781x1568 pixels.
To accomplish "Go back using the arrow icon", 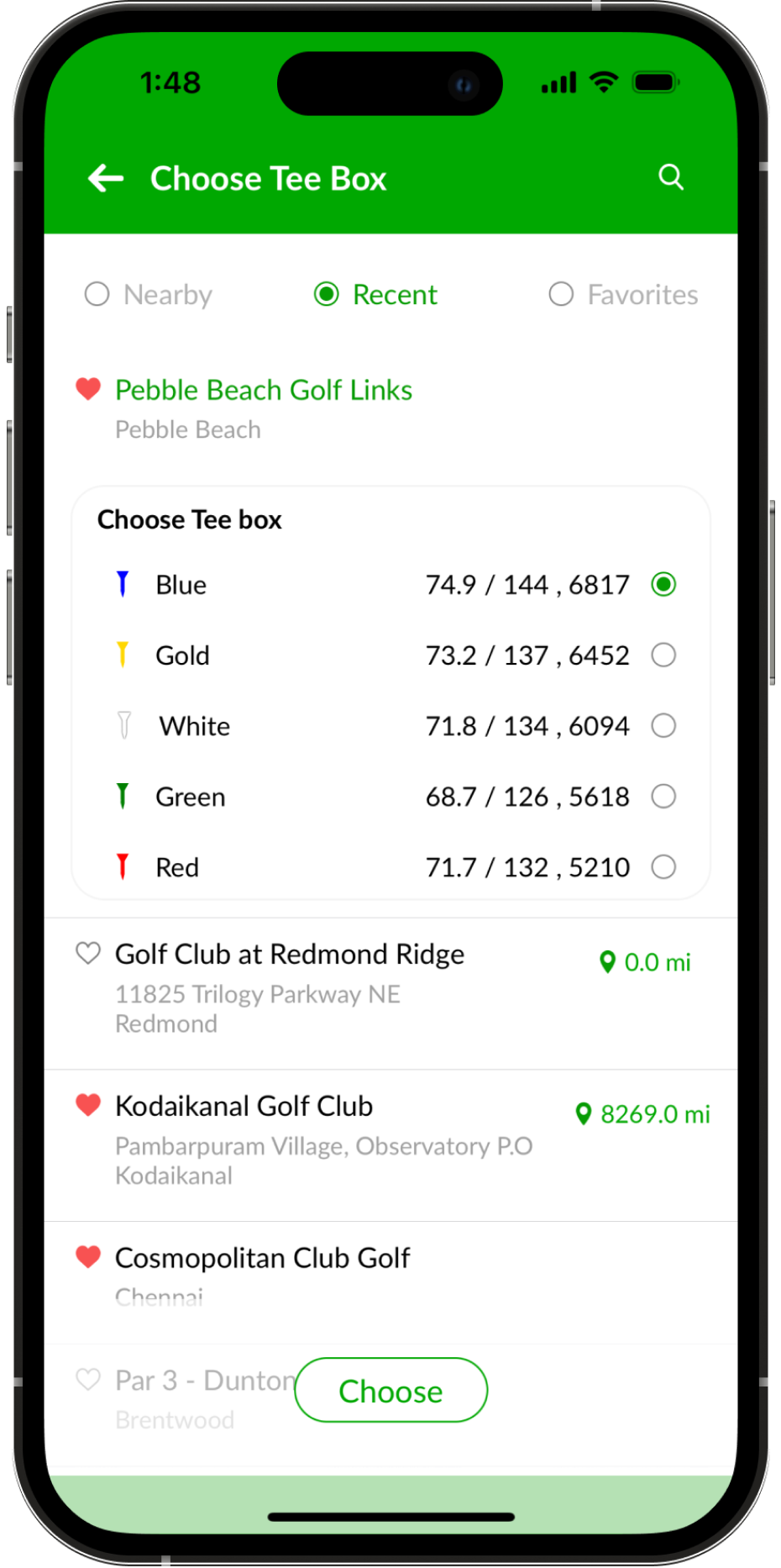I will coord(106,178).
